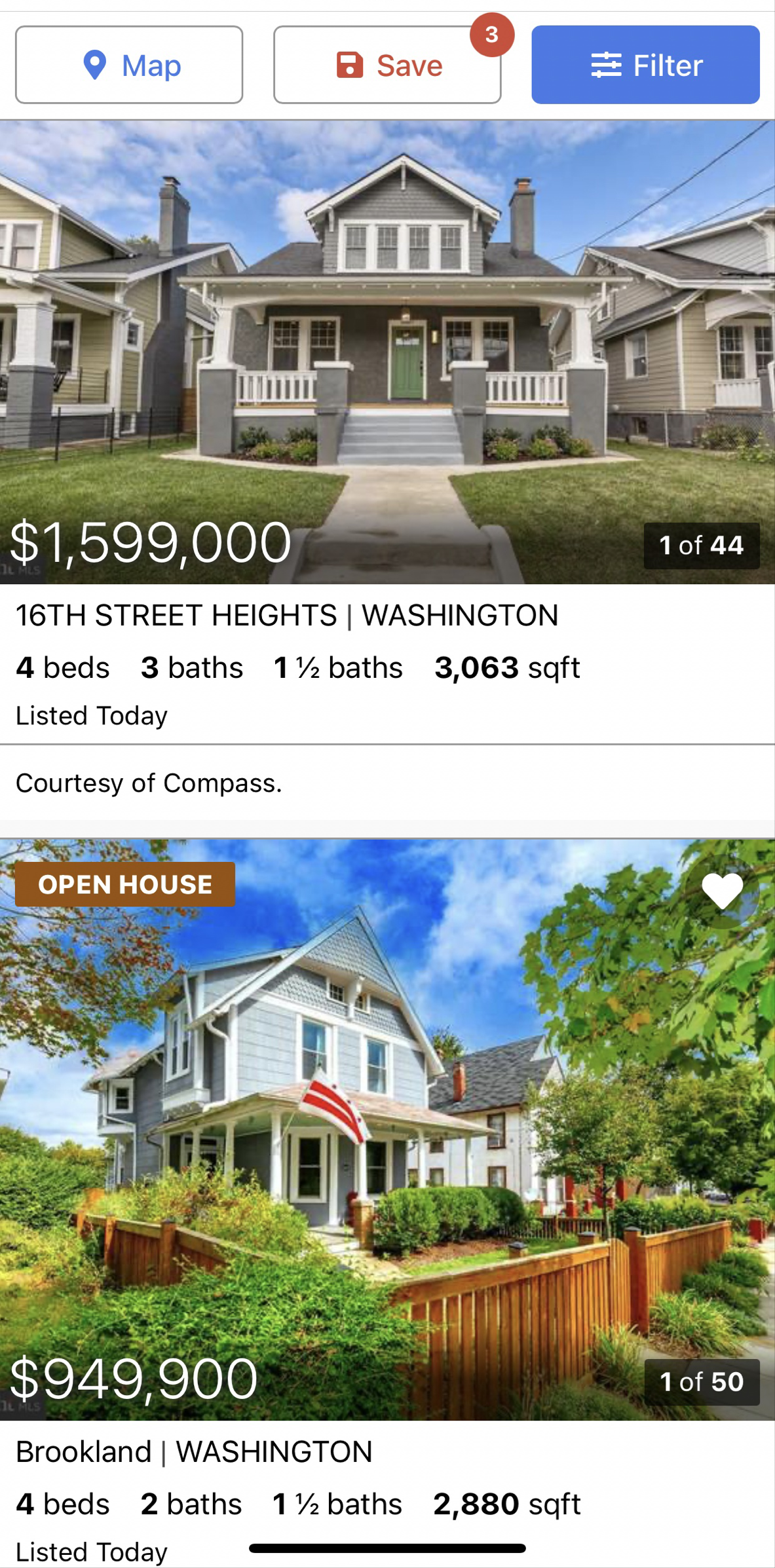775x1568 pixels.
Task: Open the Filter options
Action: [x=645, y=65]
